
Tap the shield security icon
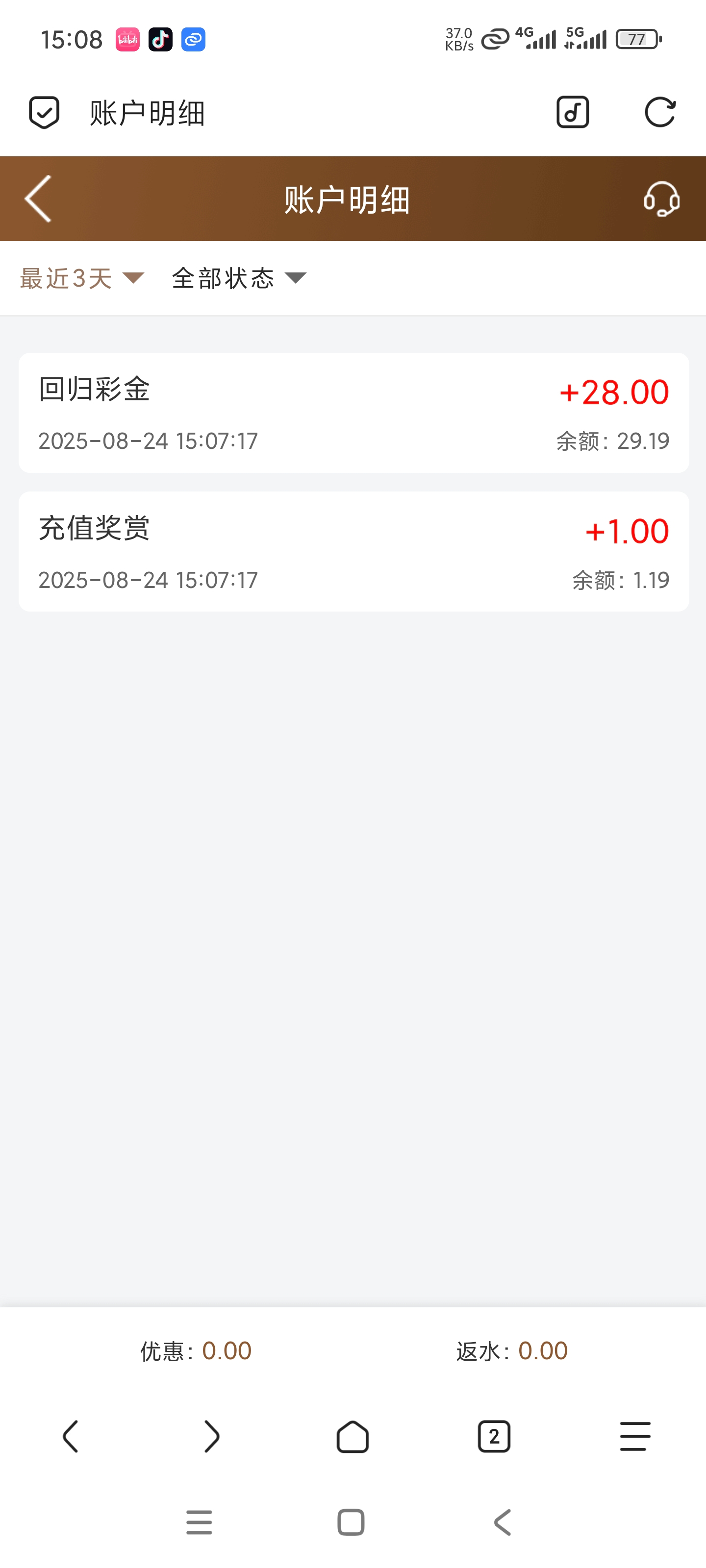coord(44,113)
